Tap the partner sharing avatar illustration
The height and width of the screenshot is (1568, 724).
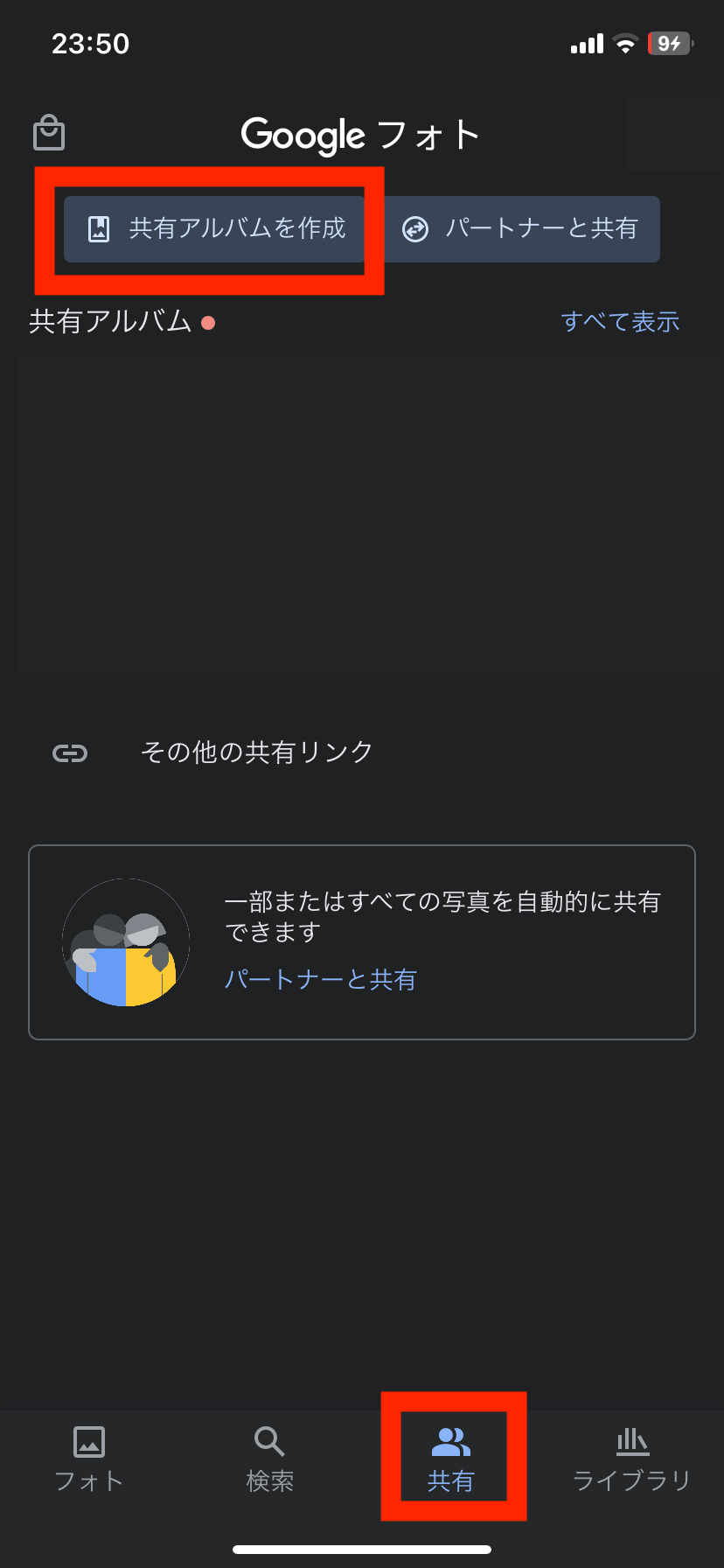[x=125, y=941]
